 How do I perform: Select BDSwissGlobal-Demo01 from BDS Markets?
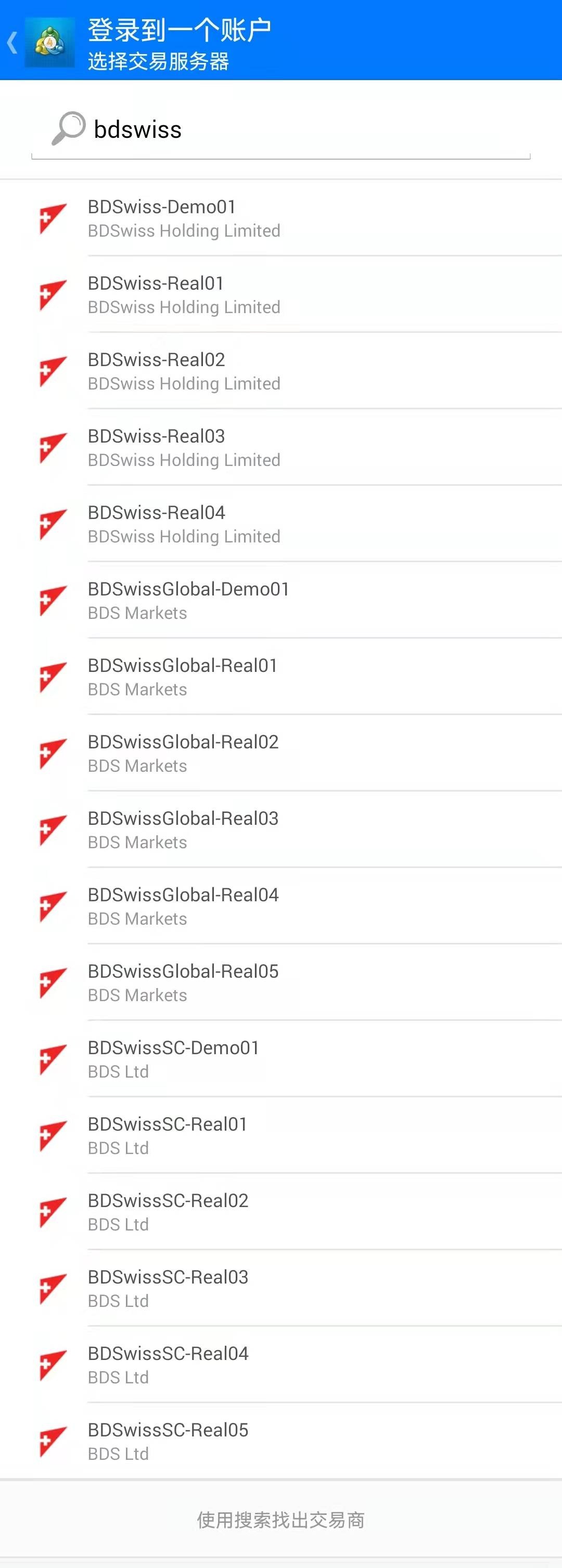click(280, 601)
